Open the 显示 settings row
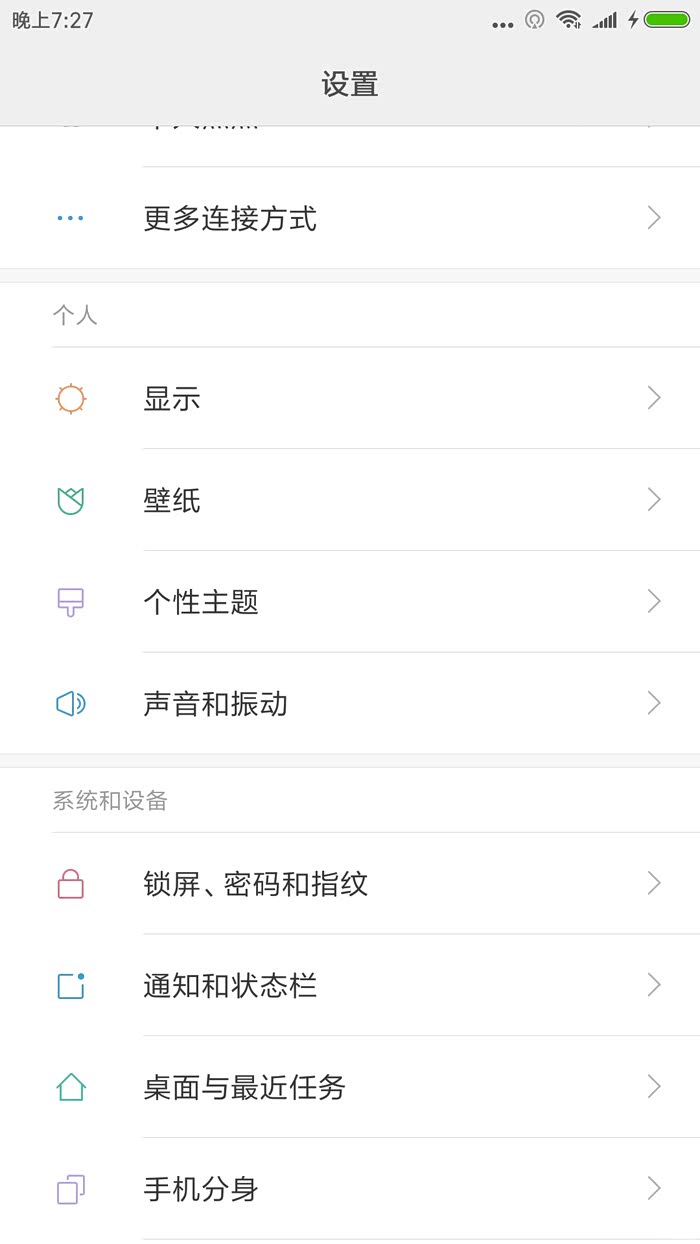The width and height of the screenshot is (700, 1244). 172,399
